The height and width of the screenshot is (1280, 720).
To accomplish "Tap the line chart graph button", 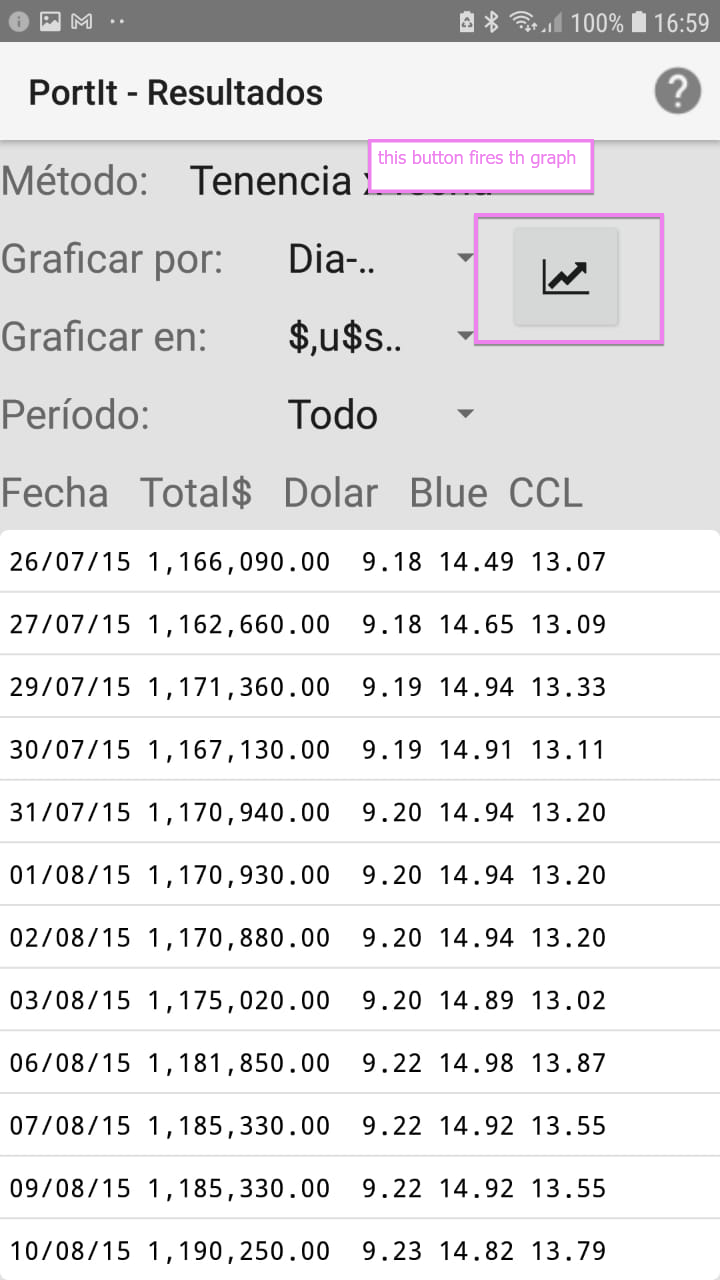I will pos(566,277).
